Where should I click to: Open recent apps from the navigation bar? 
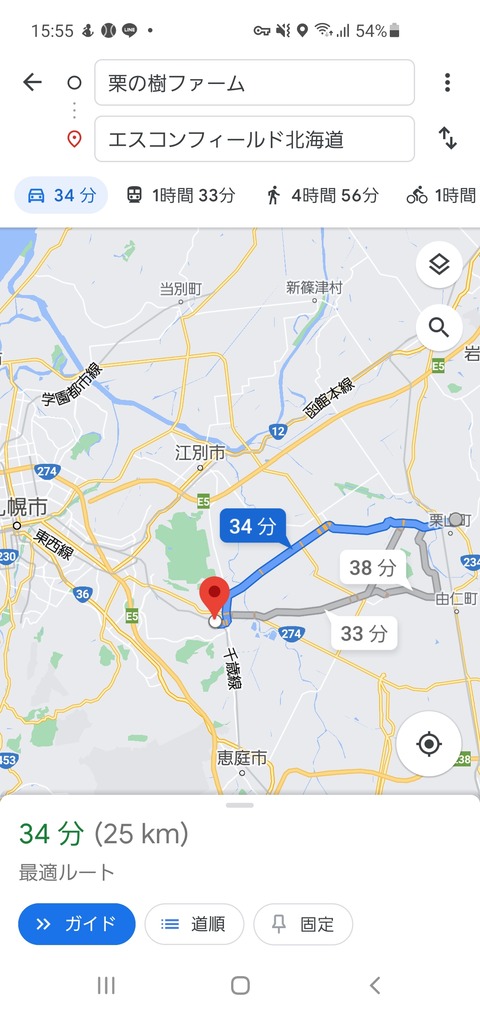coord(106,985)
